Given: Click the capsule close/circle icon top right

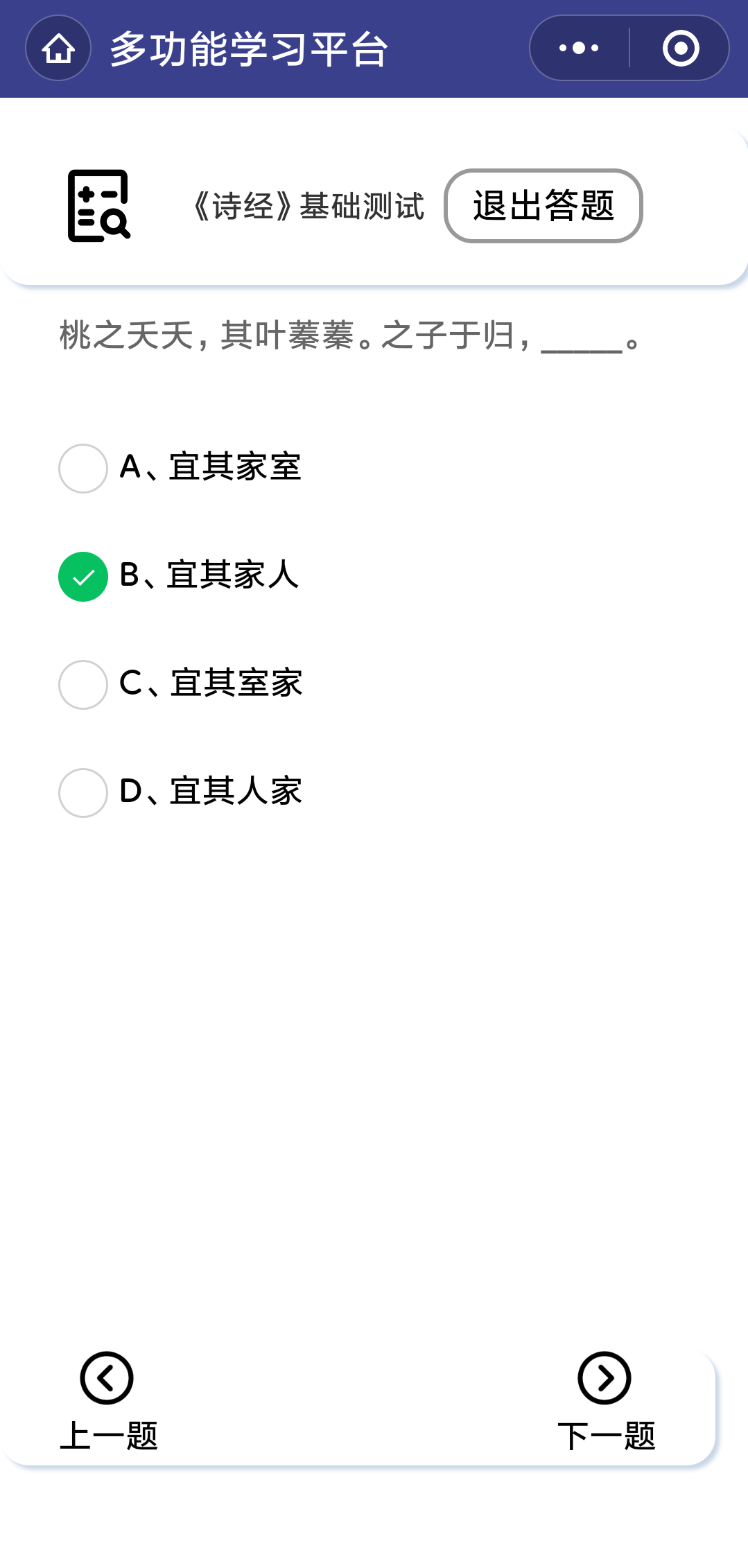Looking at the screenshot, I should (679, 47).
